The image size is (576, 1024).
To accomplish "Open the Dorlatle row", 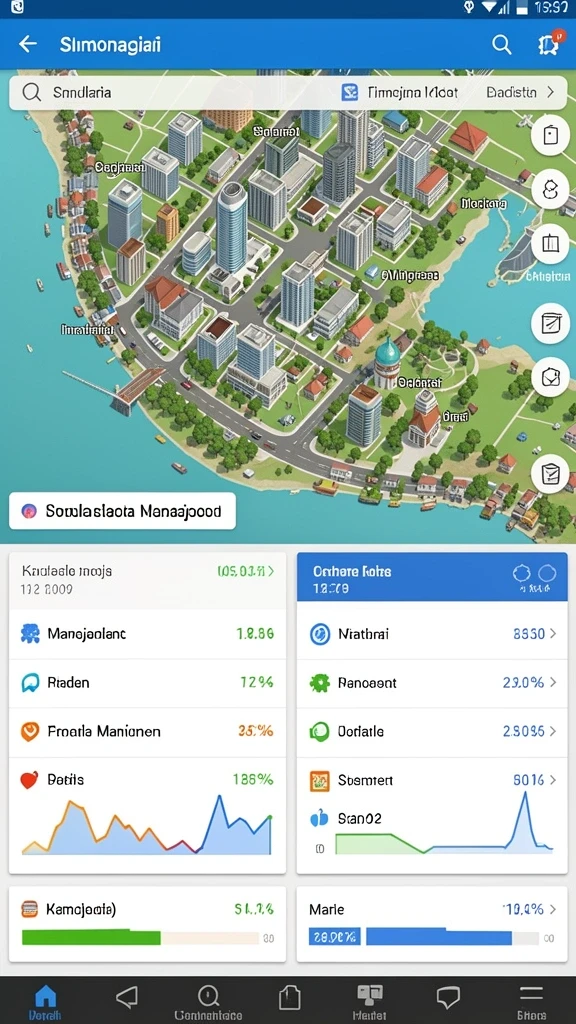I will (x=432, y=731).
